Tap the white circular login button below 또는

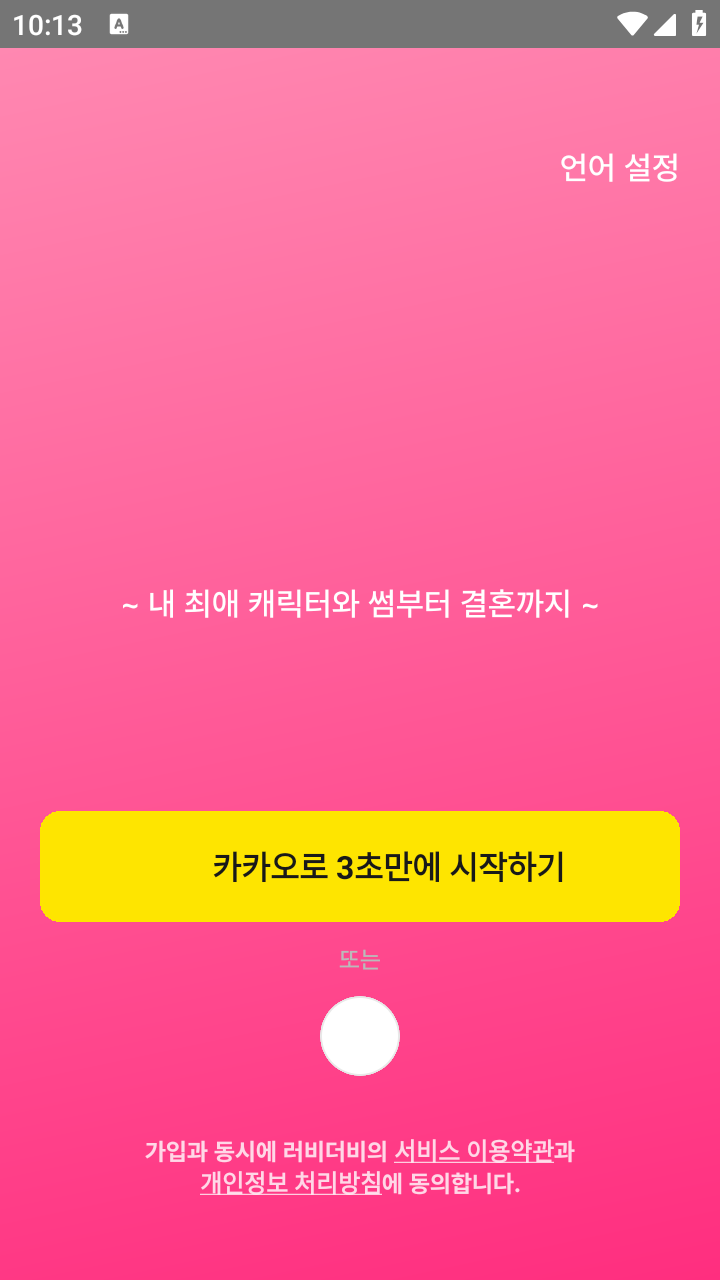click(x=360, y=1036)
